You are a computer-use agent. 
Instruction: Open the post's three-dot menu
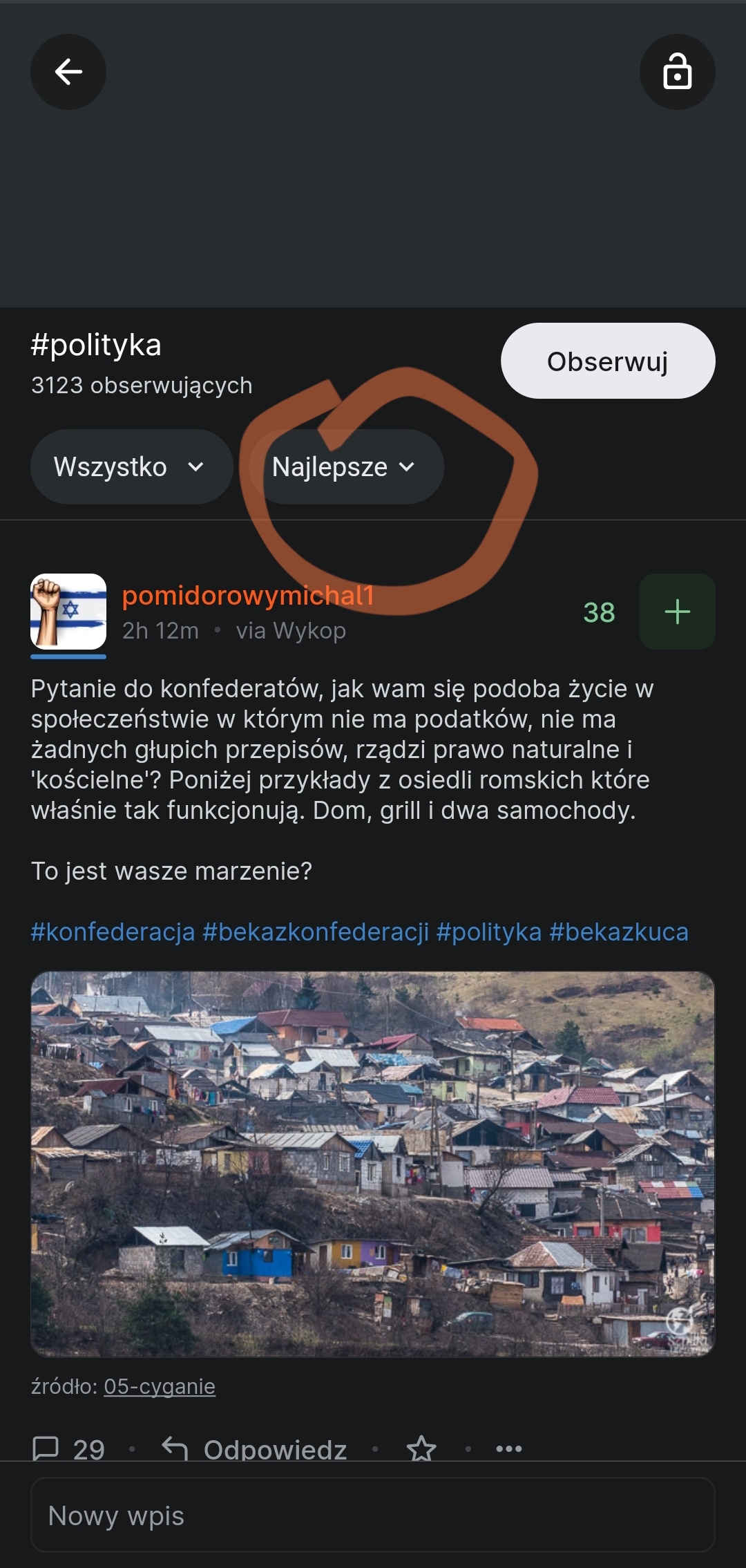509,1448
